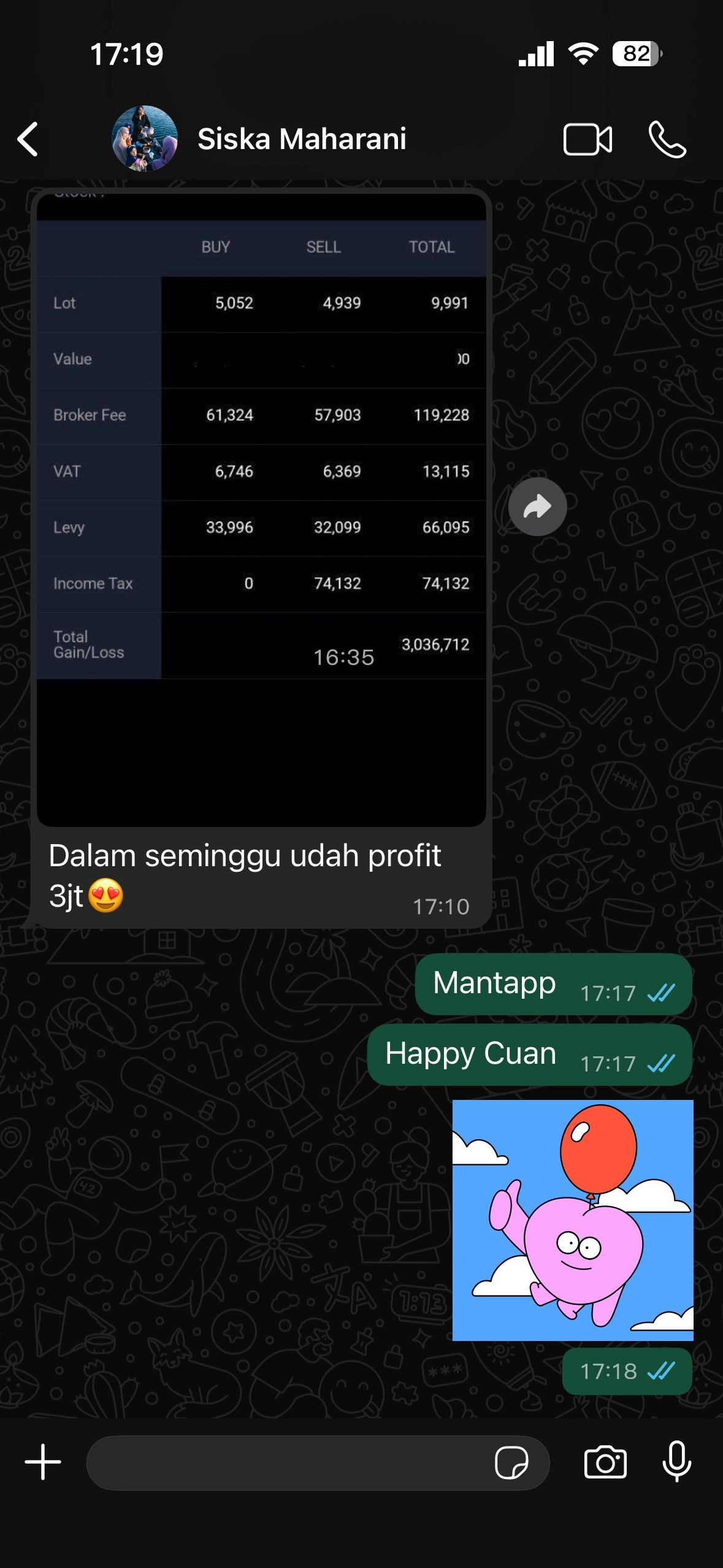Image resolution: width=723 pixels, height=1568 pixels.
Task: Tap the sent heart balloon sticker
Action: click(572, 1221)
